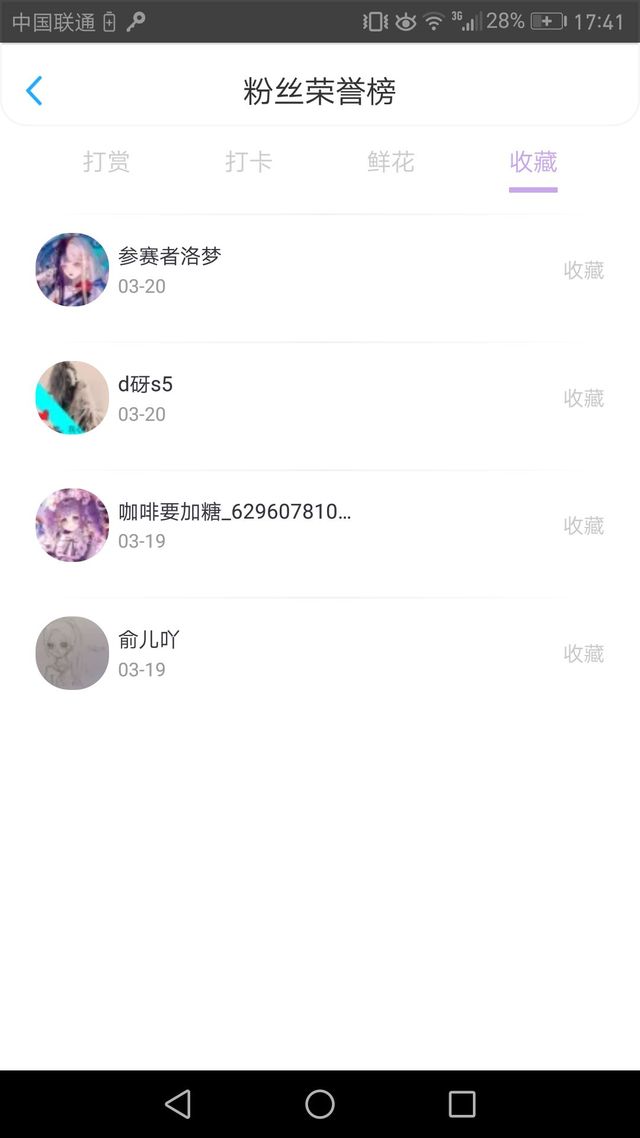The width and height of the screenshot is (640, 1138).
Task: Select the 收藏 tab
Action: coord(533,161)
